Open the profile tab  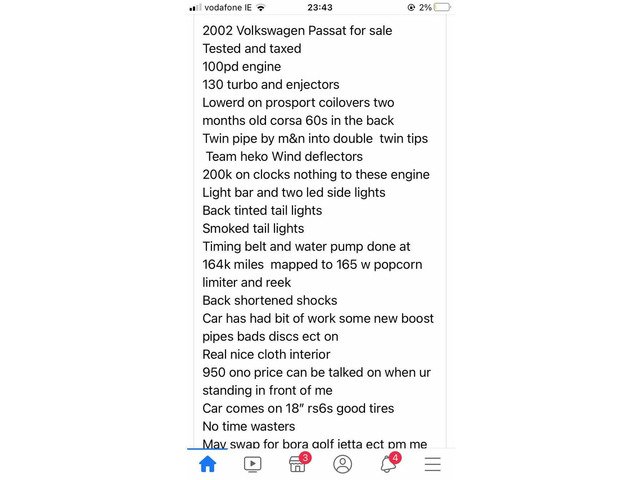342,464
